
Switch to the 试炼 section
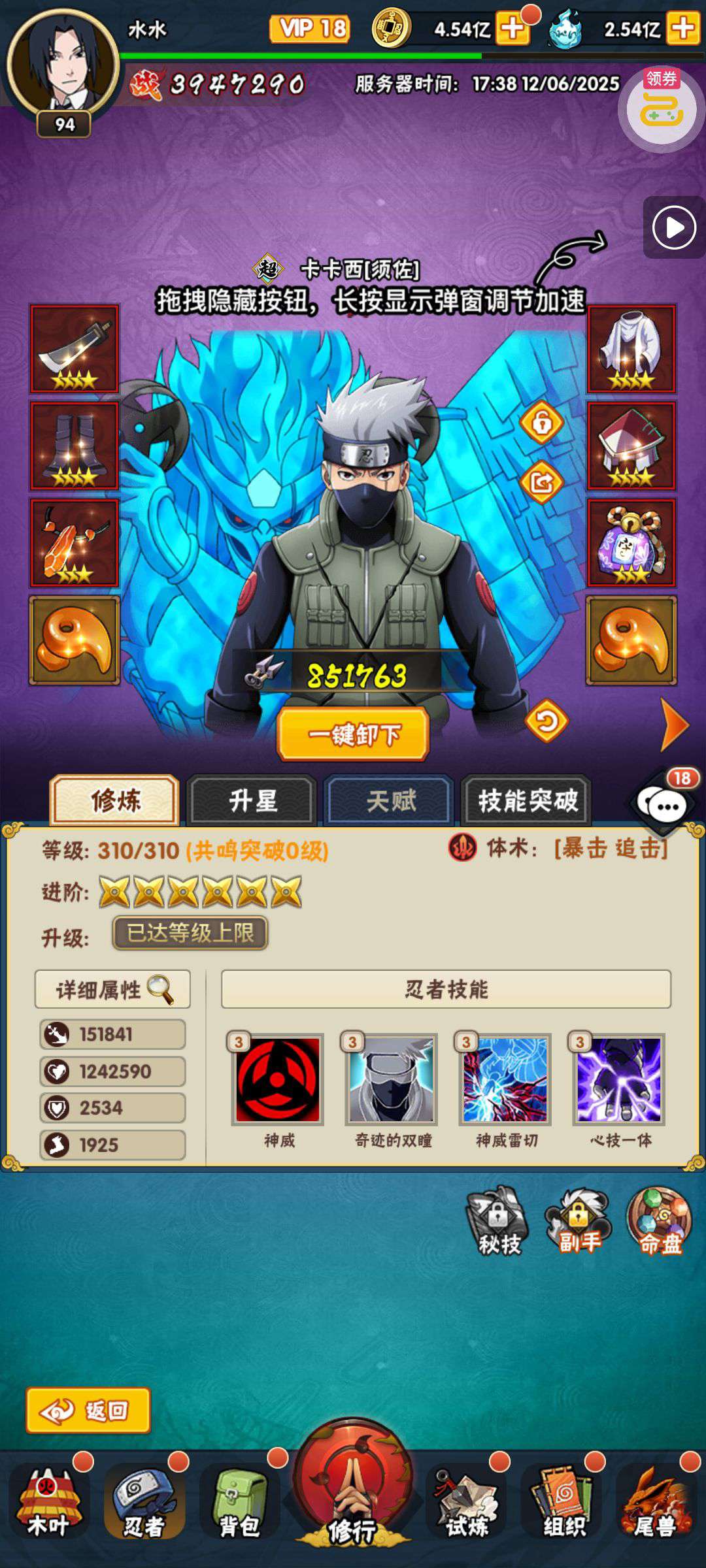pyautogui.click(x=467, y=1503)
